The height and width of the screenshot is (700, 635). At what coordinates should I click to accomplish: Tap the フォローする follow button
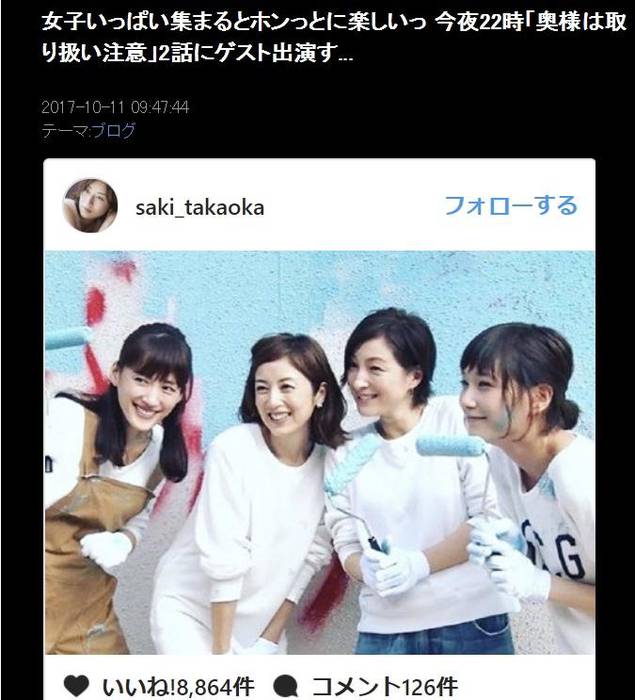pyautogui.click(x=510, y=206)
